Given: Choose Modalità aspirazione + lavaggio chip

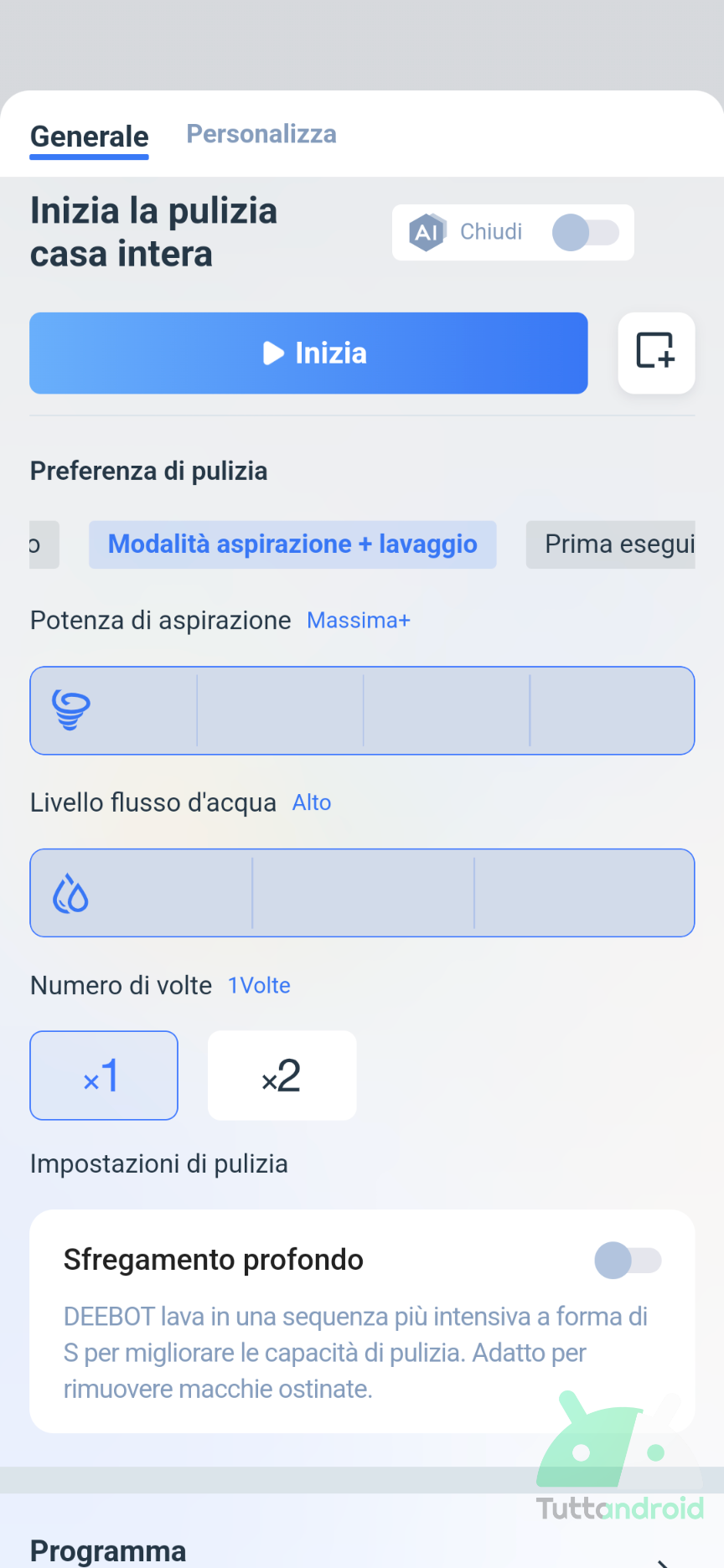Looking at the screenshot, I should point(292,544).
